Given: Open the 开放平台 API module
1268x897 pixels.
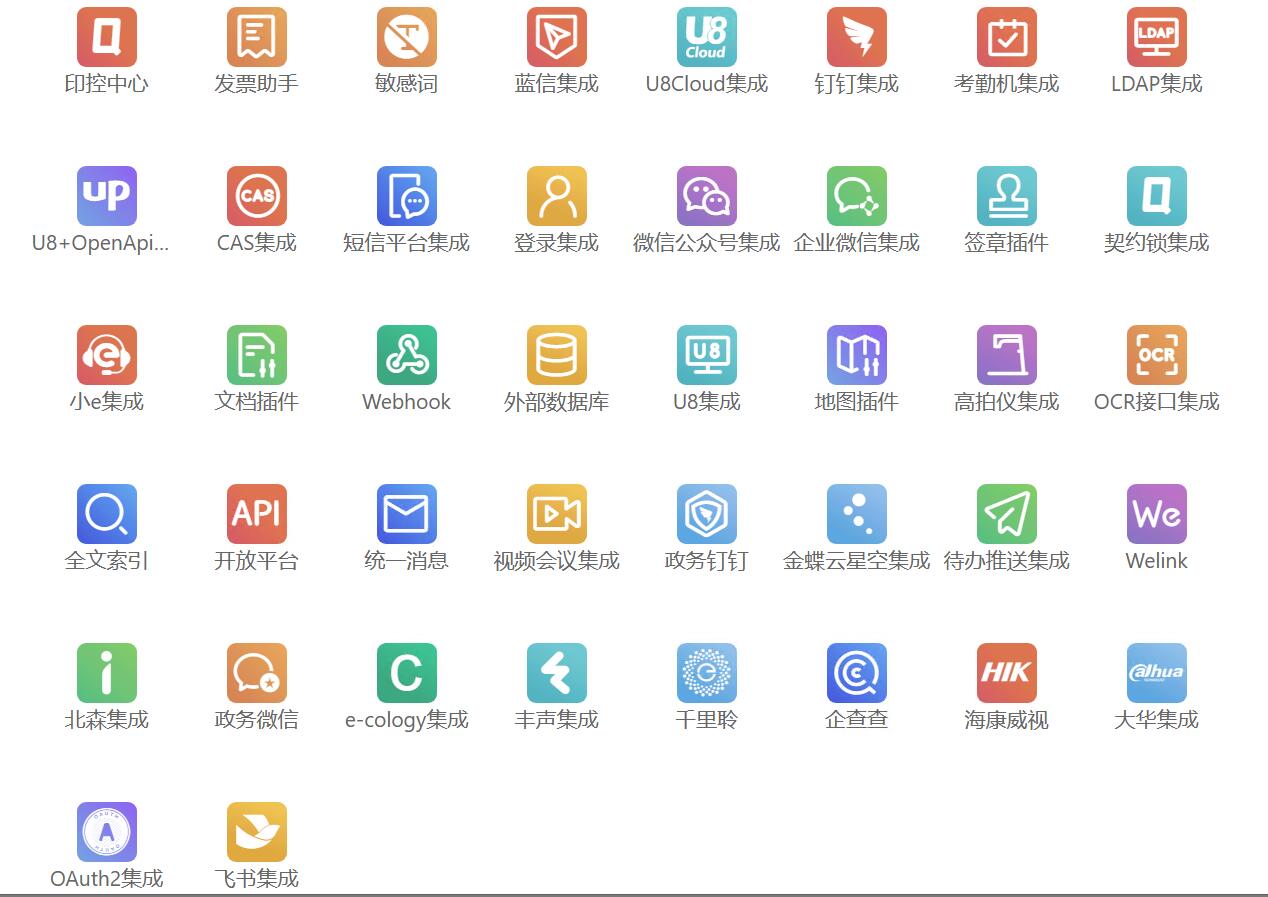Looking at the screenshot, I should click(x=257, y=514).
